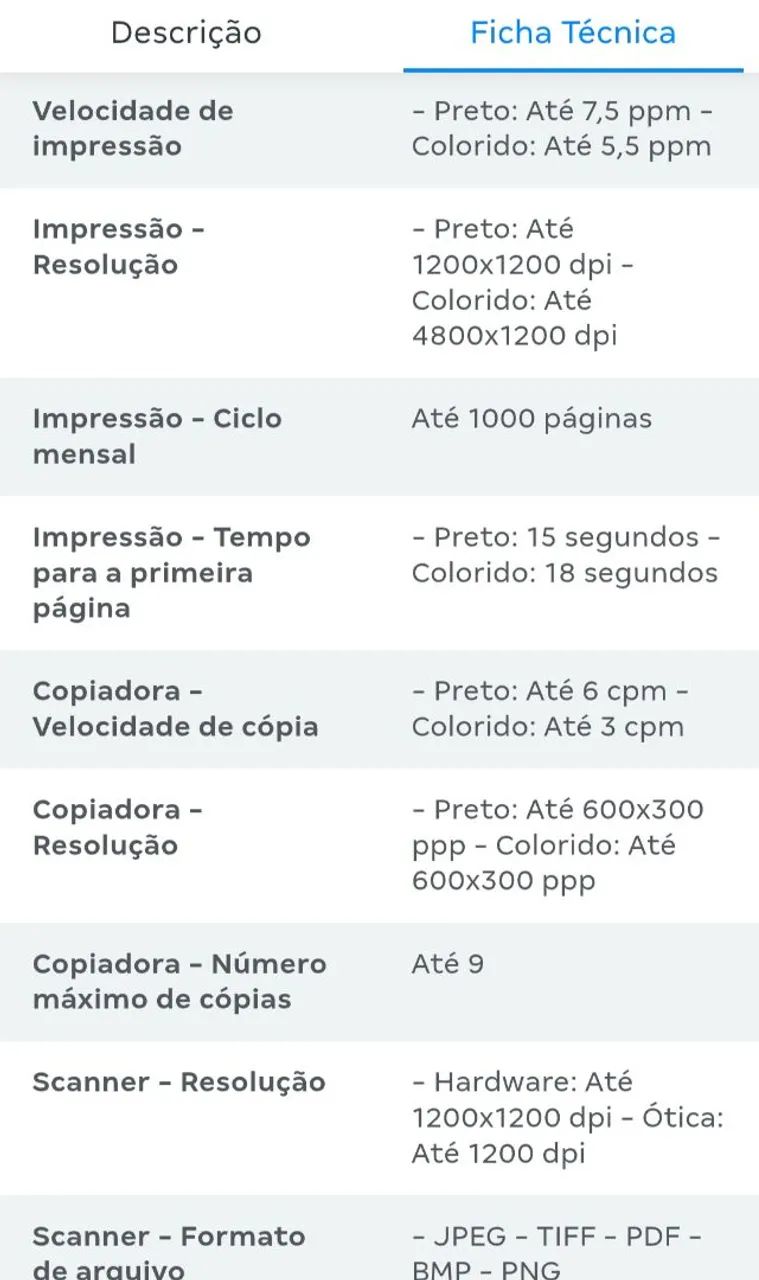
Task: Switch to the Descrição tab
Action: tap(186, 33)
